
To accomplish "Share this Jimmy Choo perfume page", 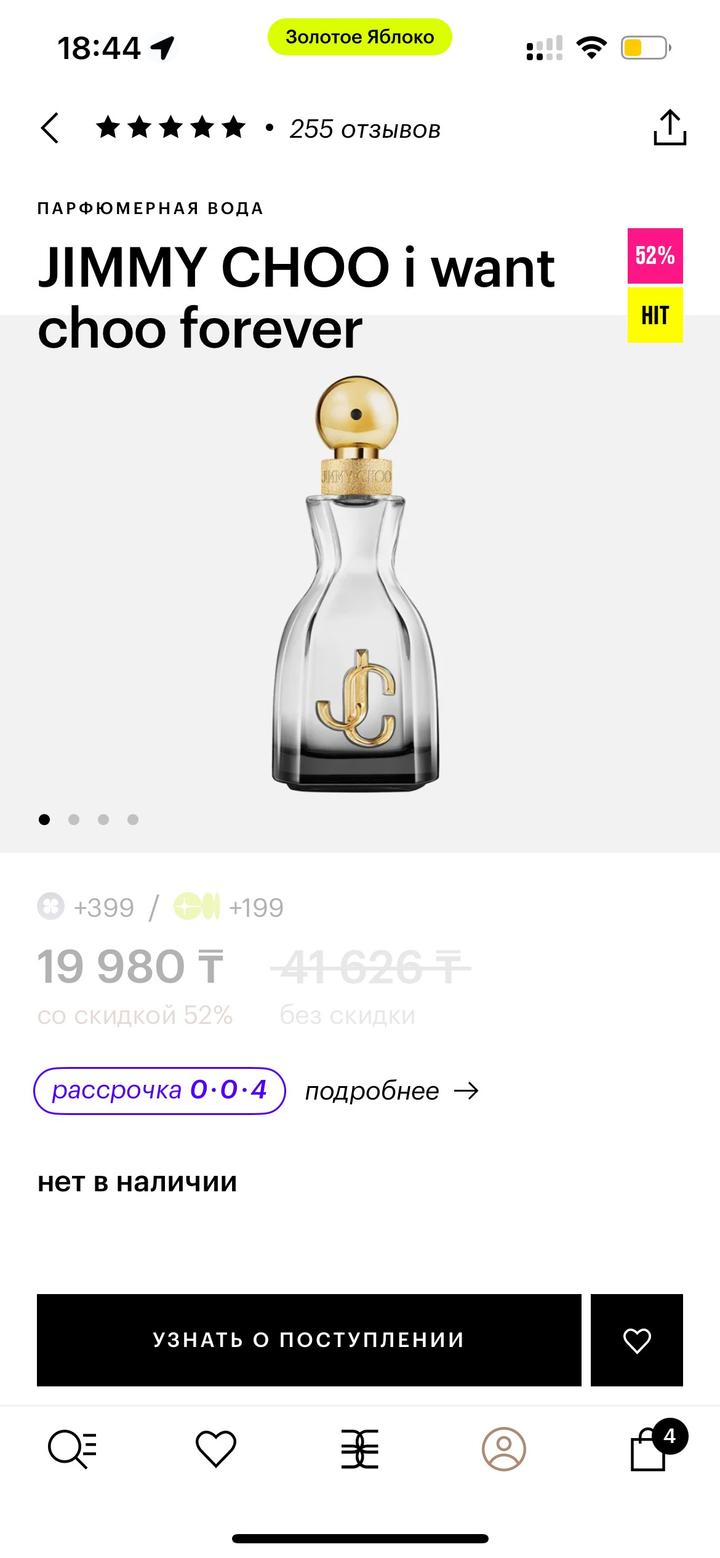I will pos(669,128).
